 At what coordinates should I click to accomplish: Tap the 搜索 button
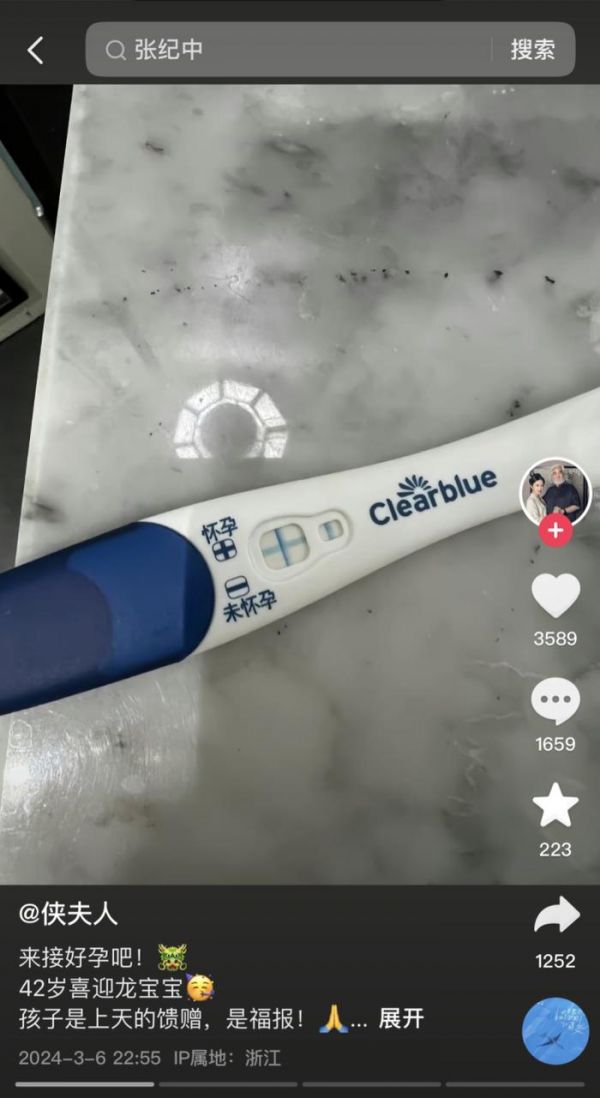tap(532, 50)
